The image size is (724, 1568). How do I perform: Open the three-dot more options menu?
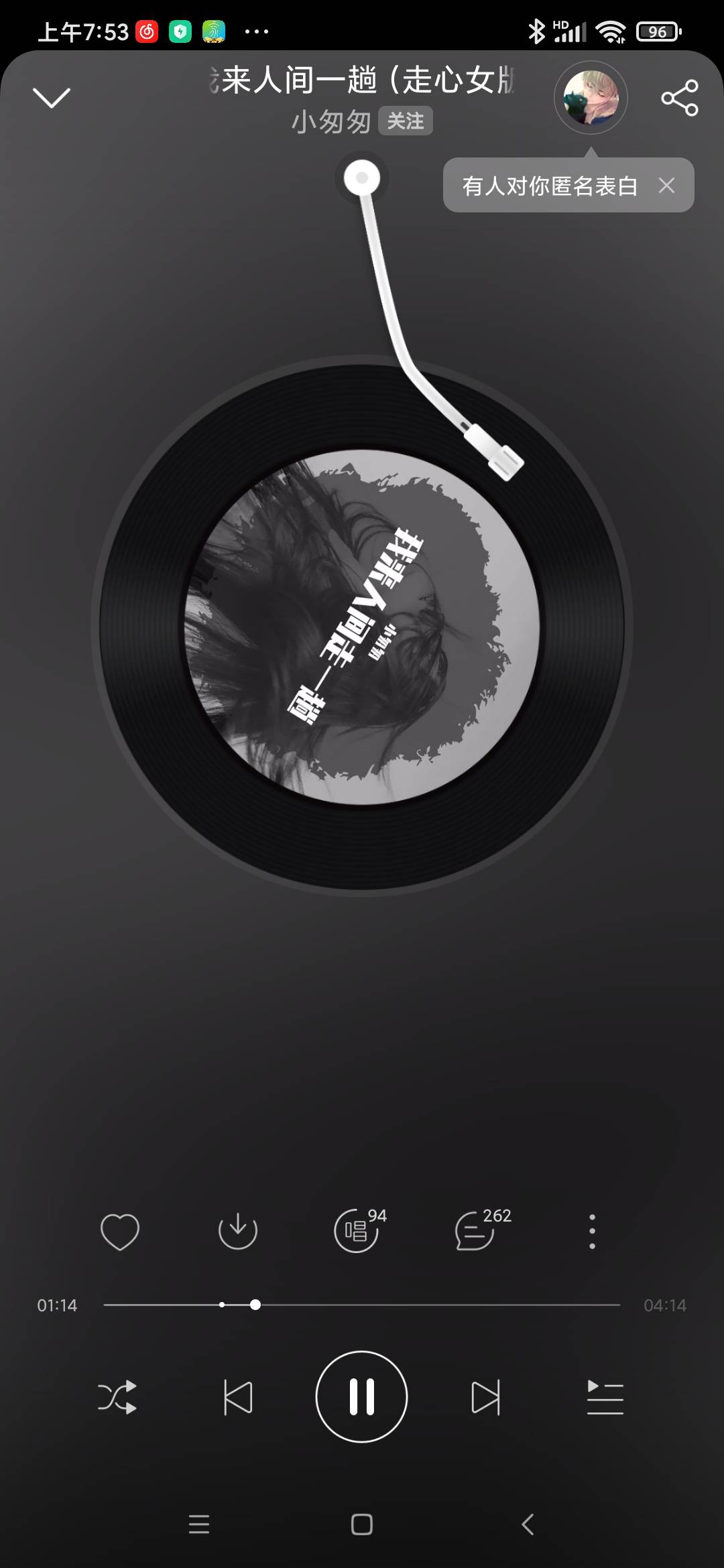pyautogui.click(x=592, y=1231)
